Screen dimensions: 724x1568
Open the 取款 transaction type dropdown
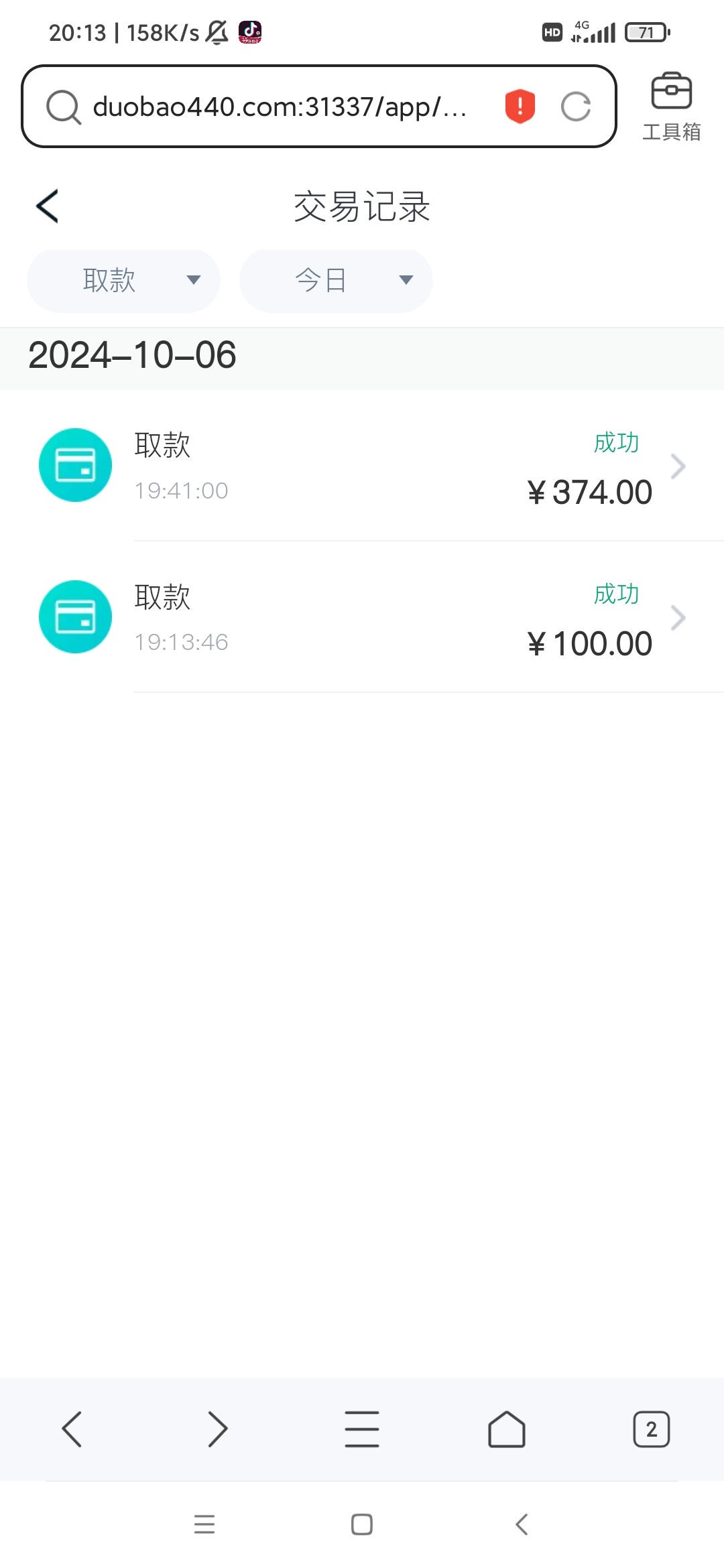[123, 281]
